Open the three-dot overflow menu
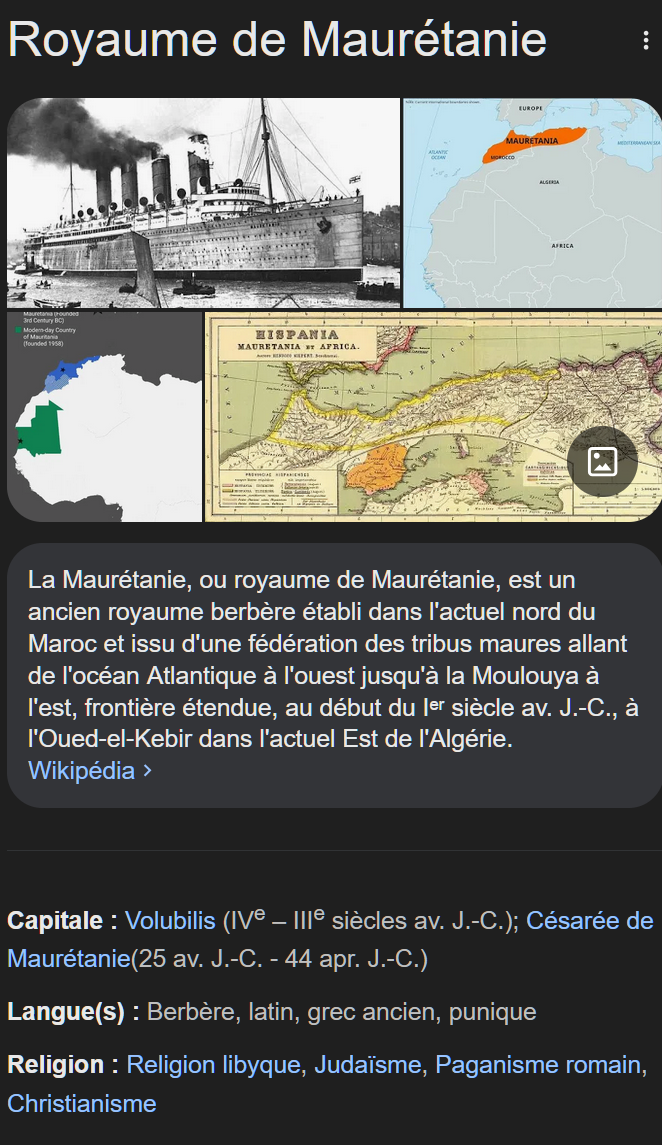Image resolution: width=662 pixels, height=1145 pixels. tap(646, 40)
